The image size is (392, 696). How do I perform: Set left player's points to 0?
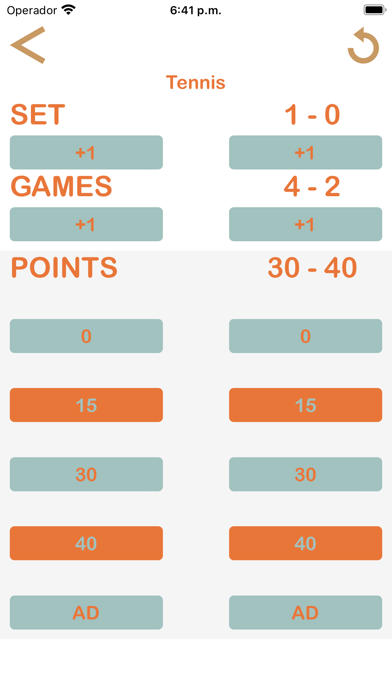click(86, 336)
